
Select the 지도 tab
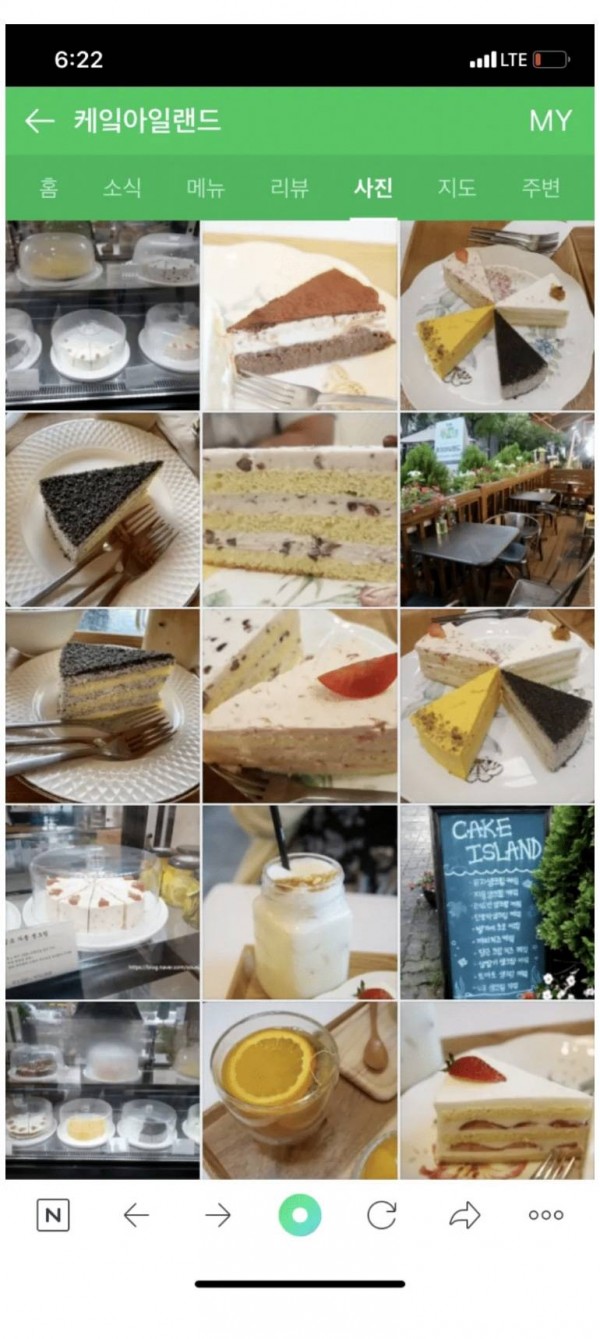(x=457, y=187)
